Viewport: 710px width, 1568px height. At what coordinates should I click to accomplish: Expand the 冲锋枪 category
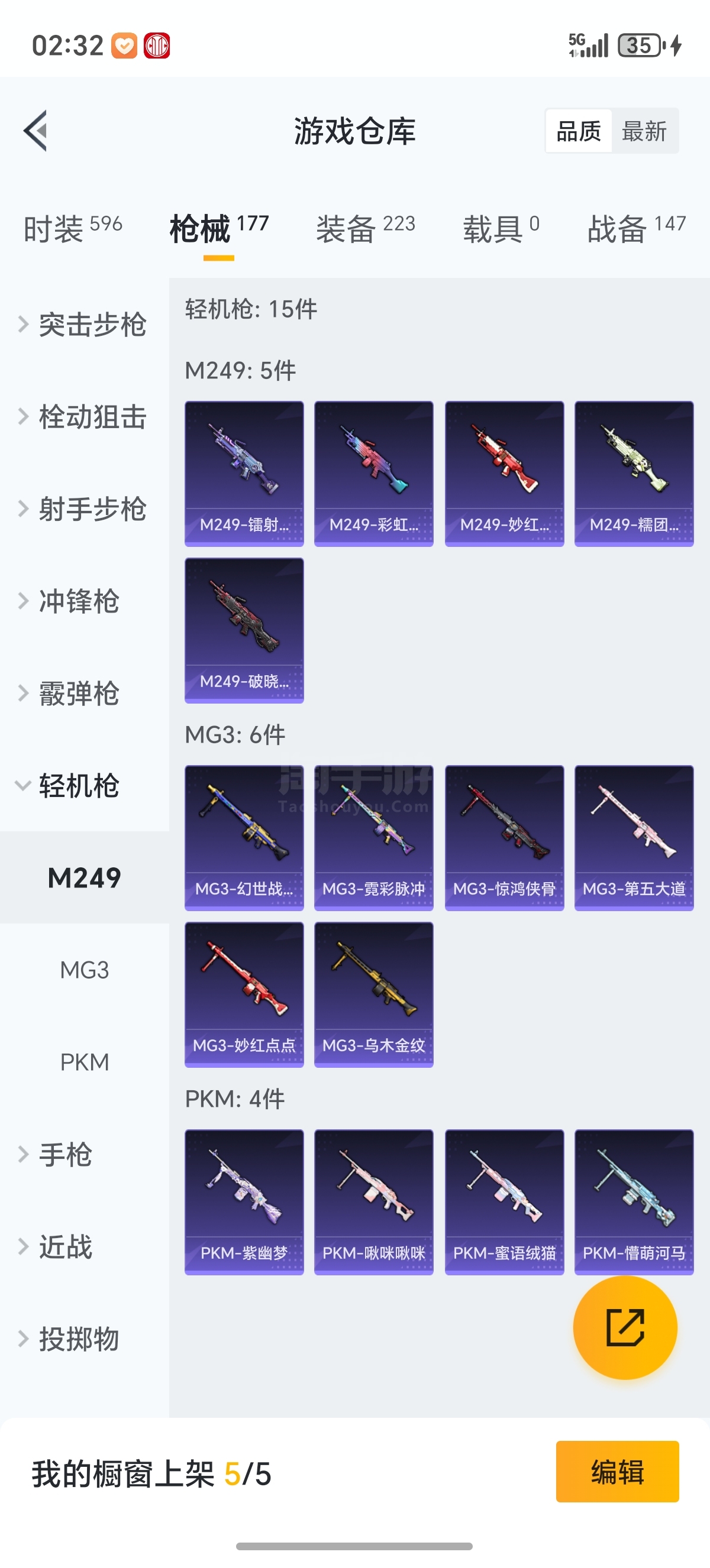click(78, 601)
